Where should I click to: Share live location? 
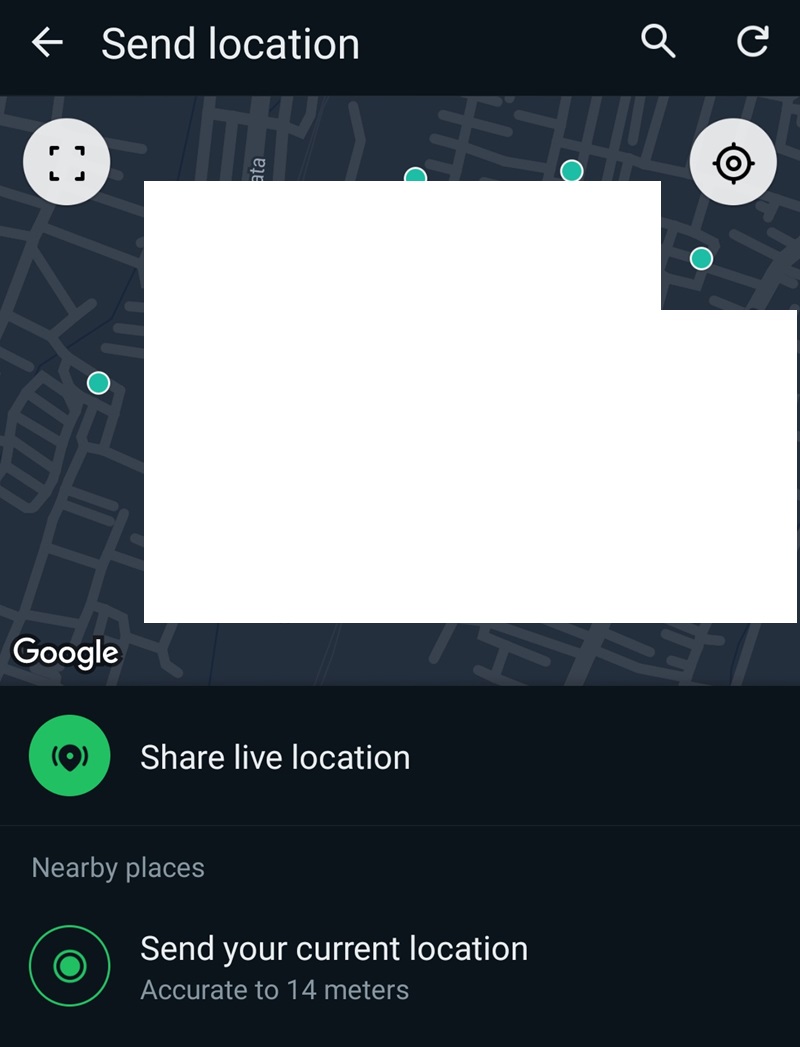pyautogui.click(x=274, y=757)
